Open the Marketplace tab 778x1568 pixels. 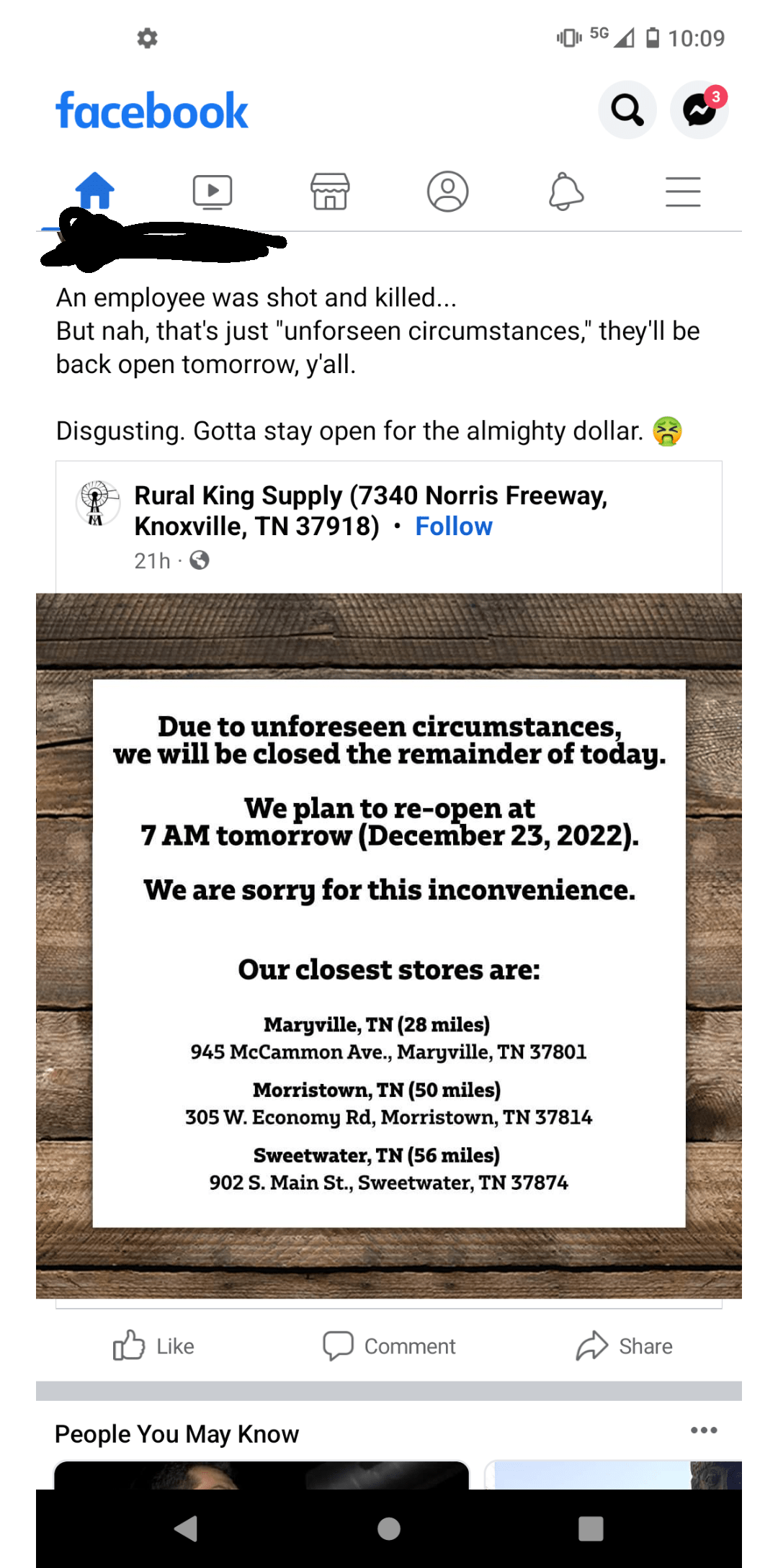click(x=329, y=191)
